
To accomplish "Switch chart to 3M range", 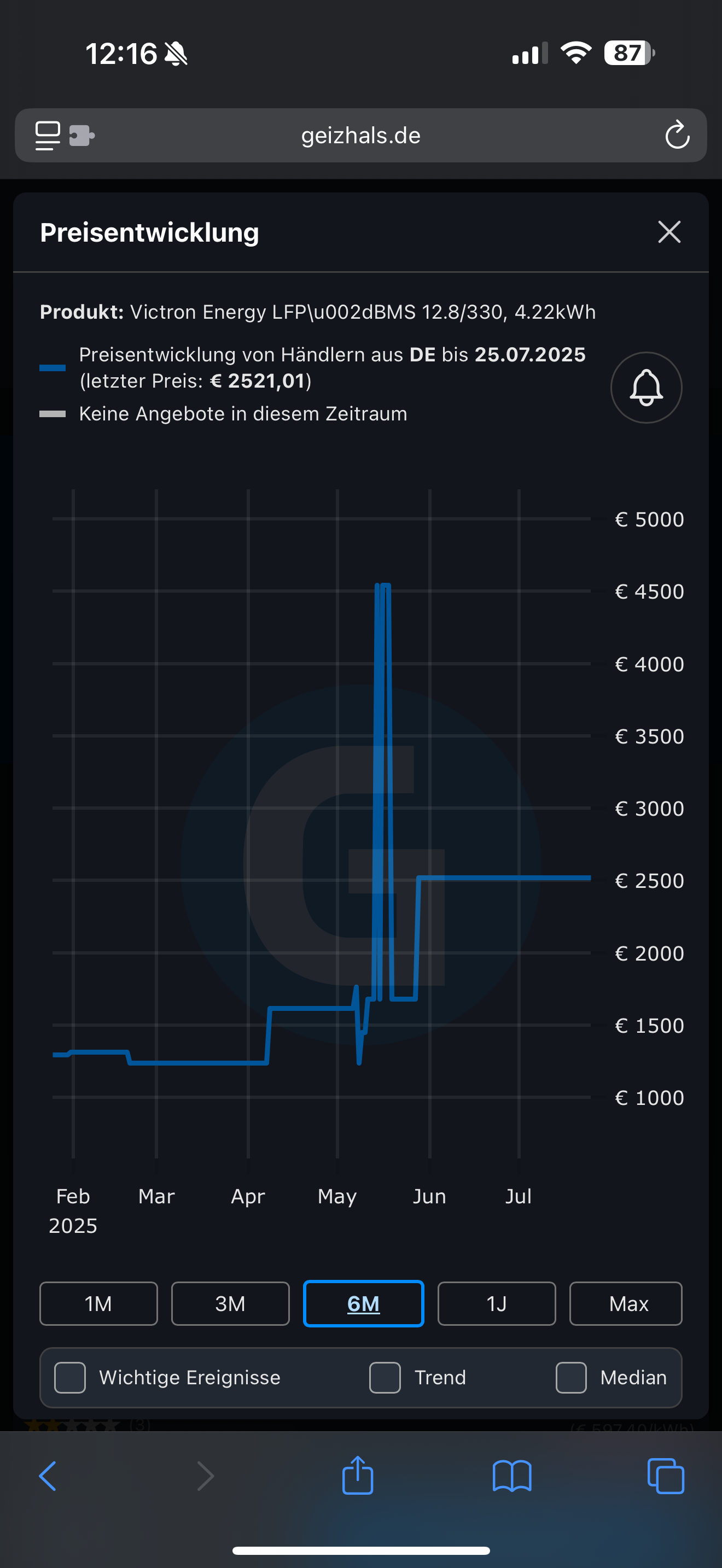I will click(x=230, y=1303).
